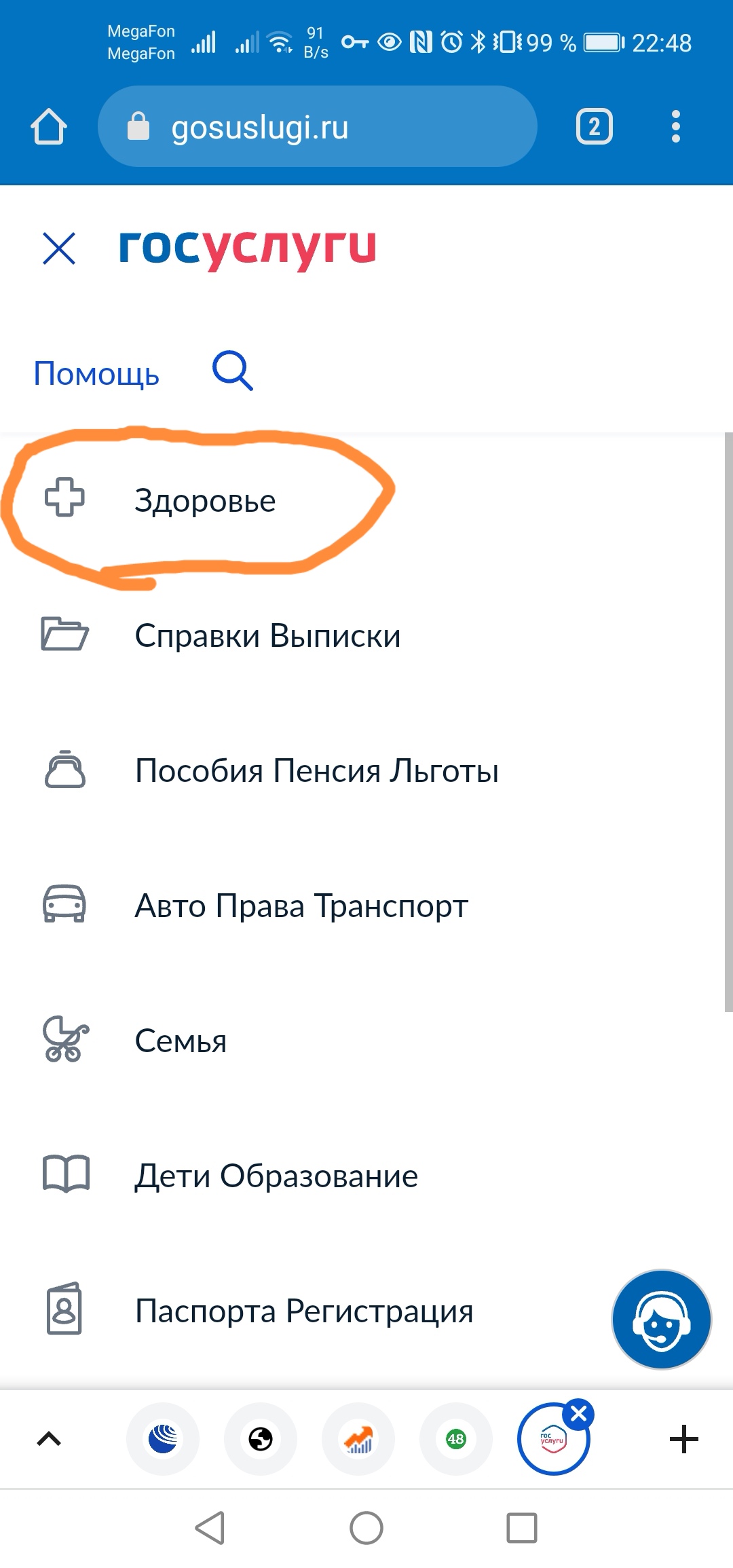The image size is (733, 1568).
Task: Close the Gosuslugi menu with the X
Action: pyautogui.click(x=59, y=248)
